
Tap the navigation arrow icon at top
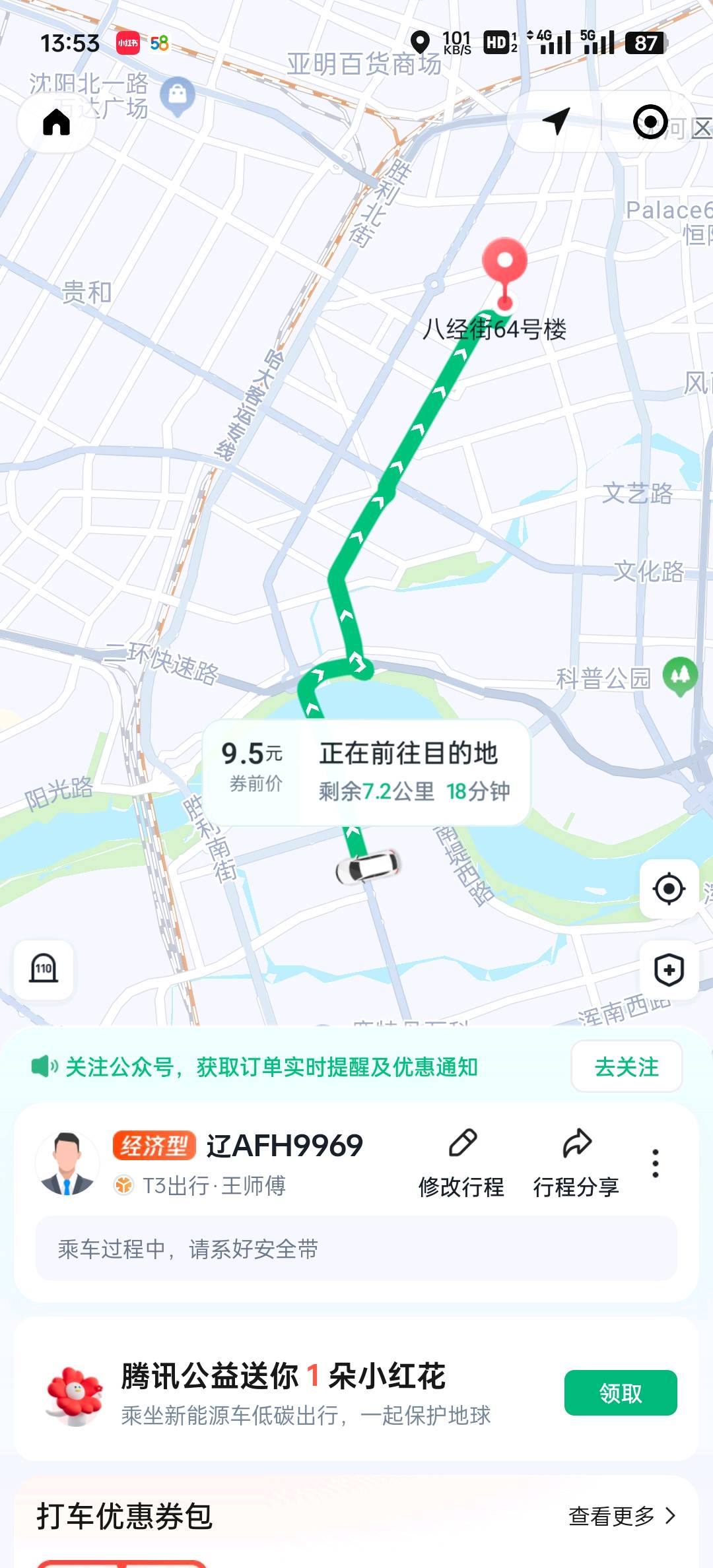556,121
